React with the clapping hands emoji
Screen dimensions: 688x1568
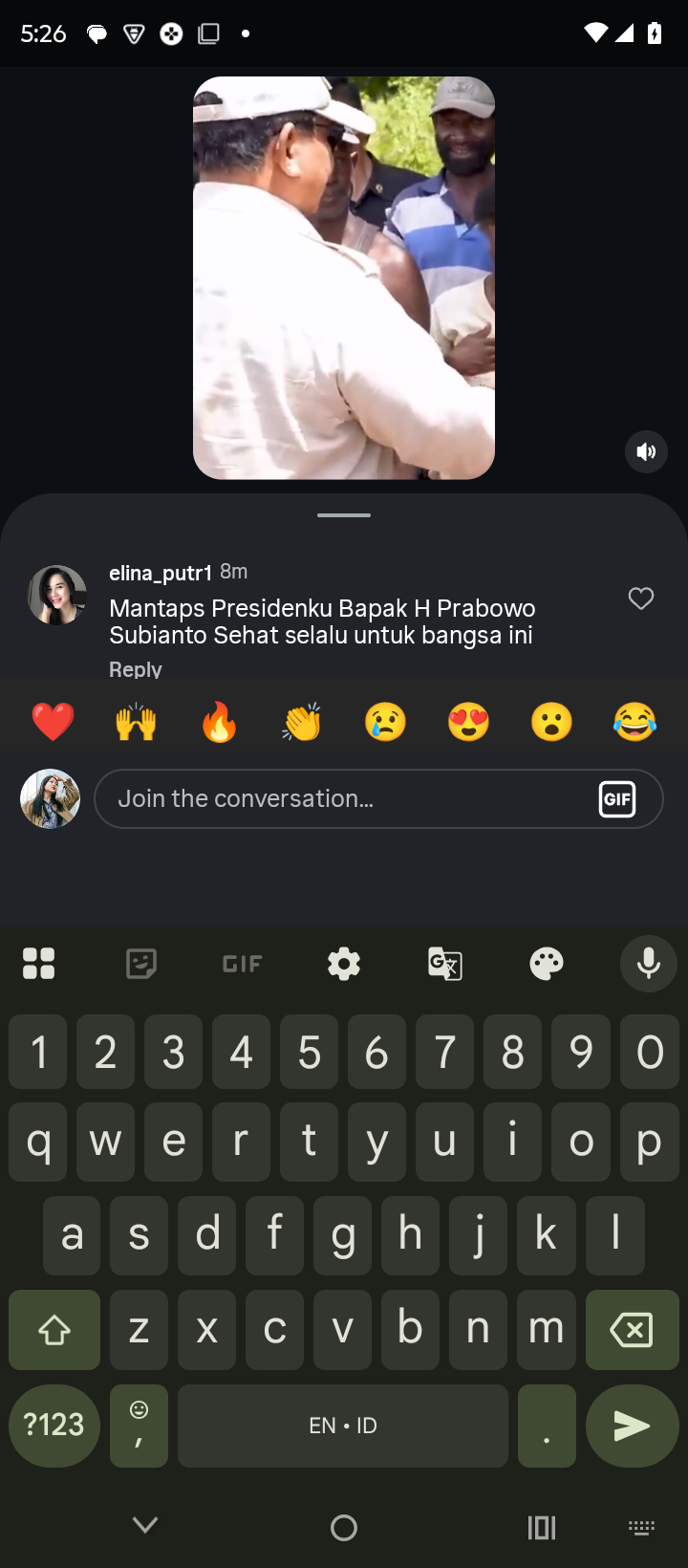pyautogui.click(x=302, y=722)
